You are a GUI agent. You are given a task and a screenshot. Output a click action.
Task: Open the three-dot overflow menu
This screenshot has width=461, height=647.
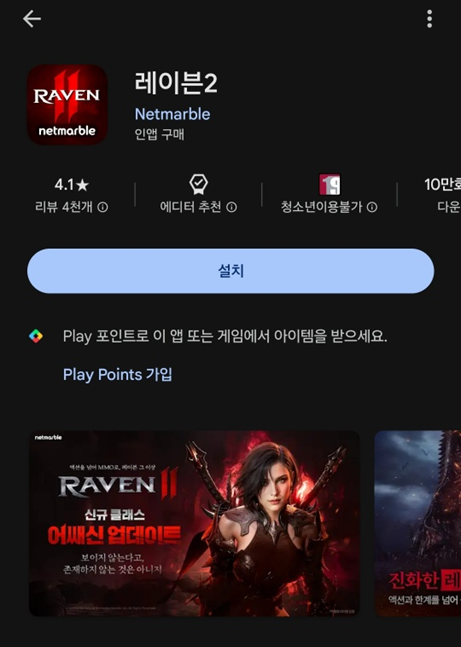click(430, 19)
